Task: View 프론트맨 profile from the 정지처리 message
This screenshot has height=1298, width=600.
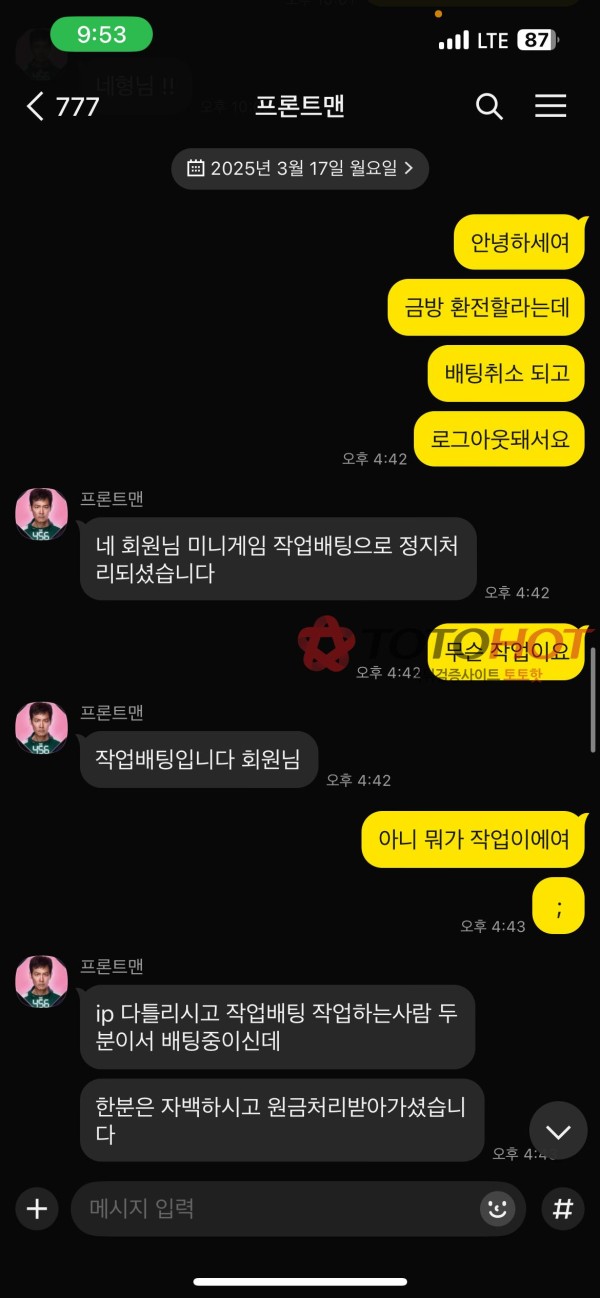Action: click(x=42, y=514)
